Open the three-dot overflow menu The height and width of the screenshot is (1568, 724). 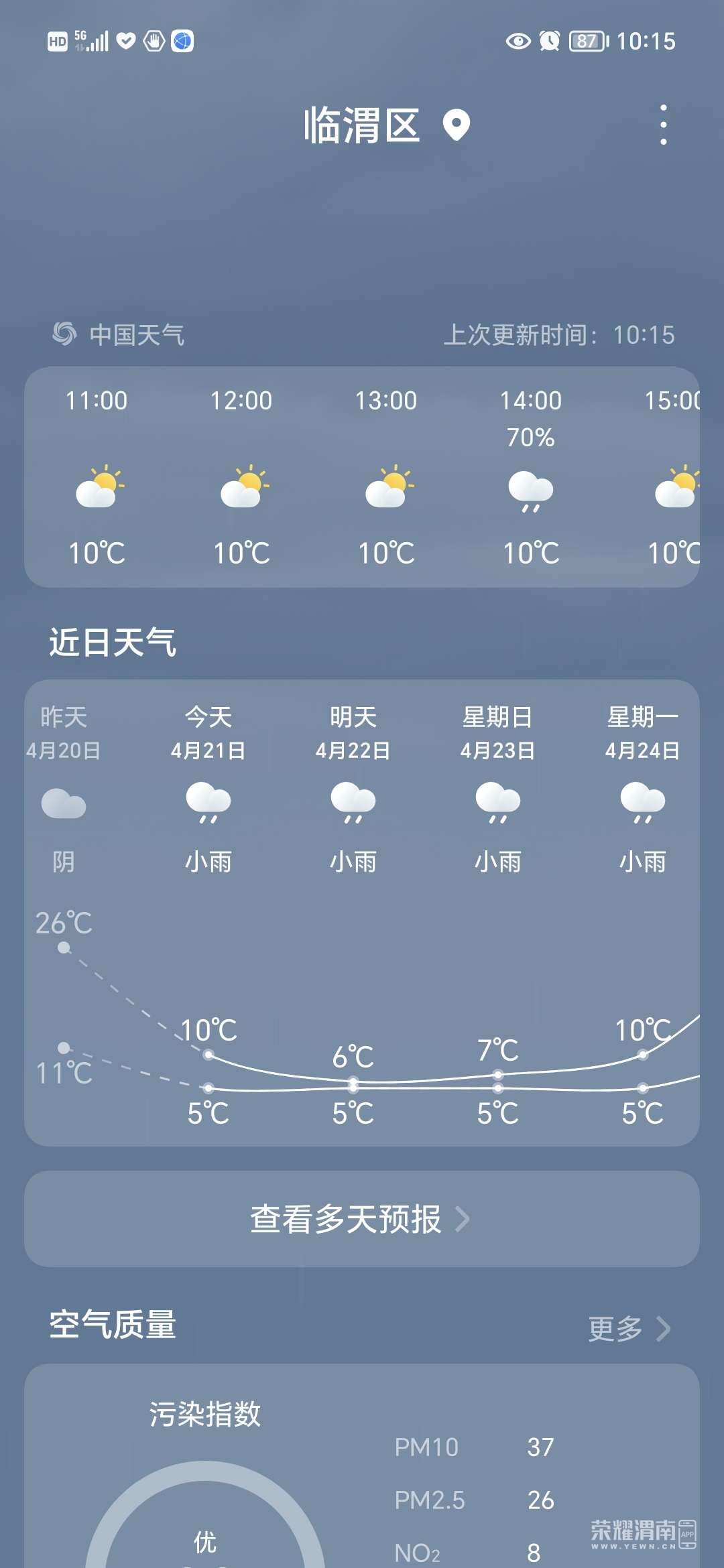coord(663,125)
